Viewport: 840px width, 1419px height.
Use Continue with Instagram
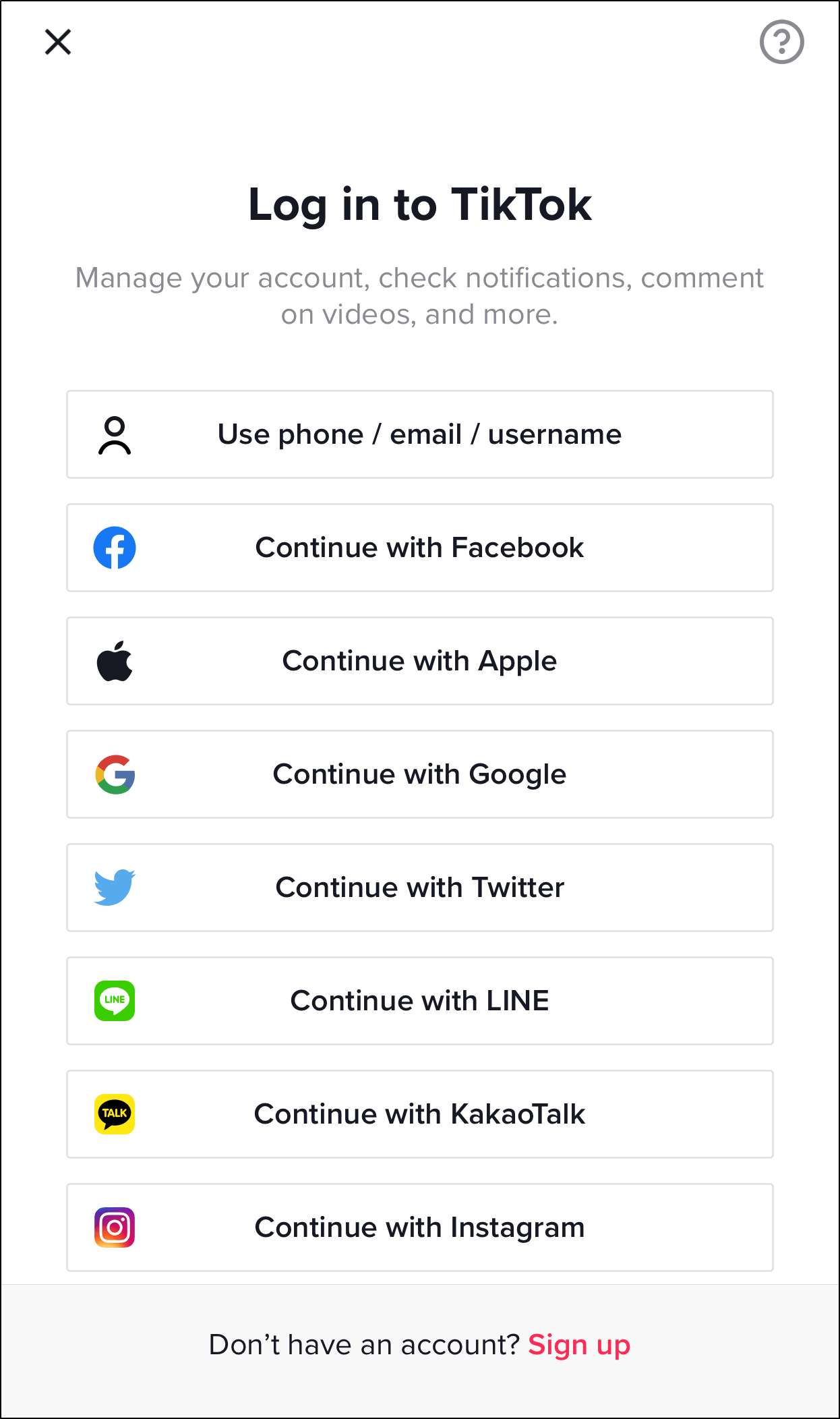tap(420, 1227)
